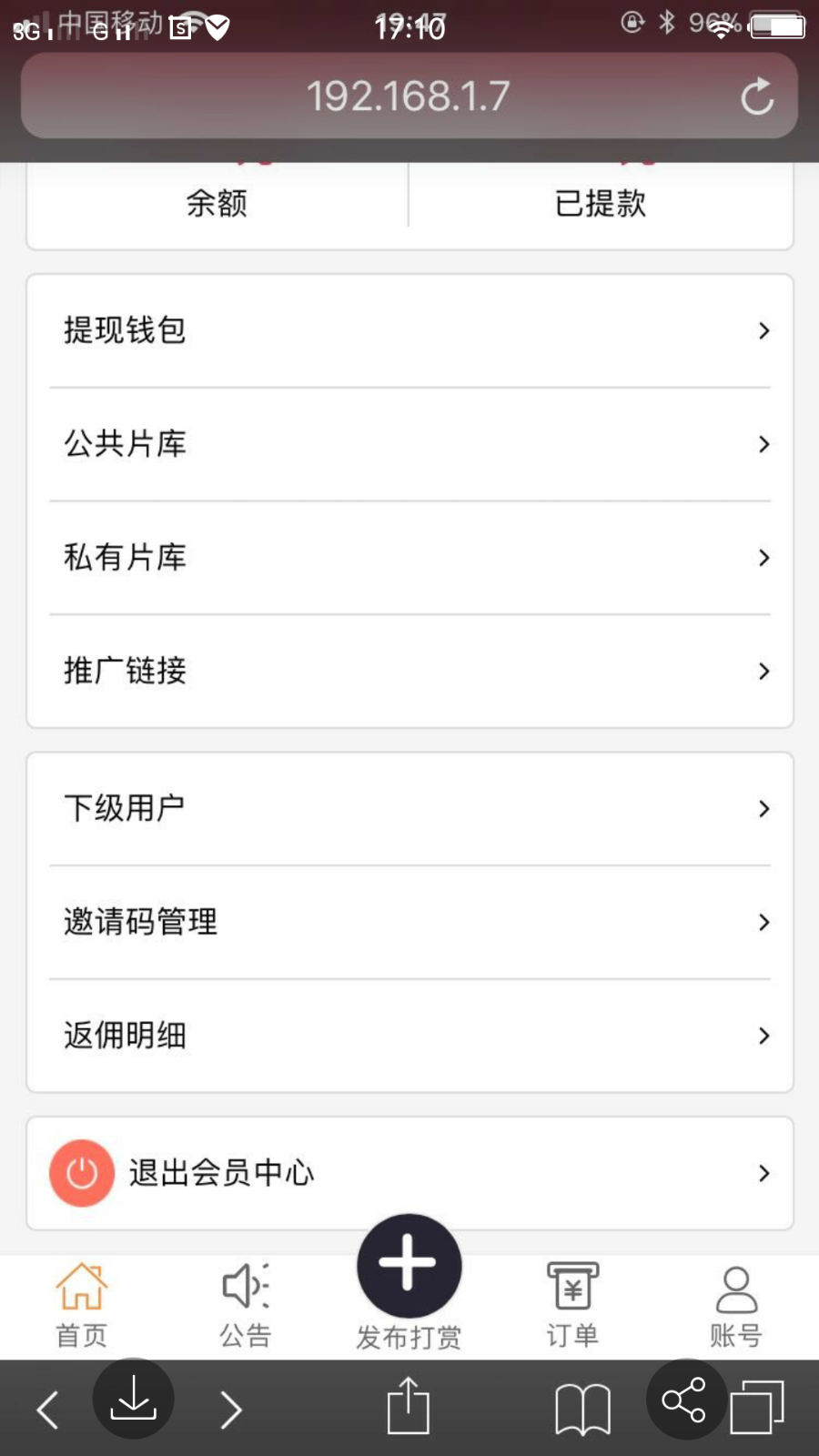819x1456 pixels.
Task: Tap the floating share network icon
Action: click(x=686, y=1400)
